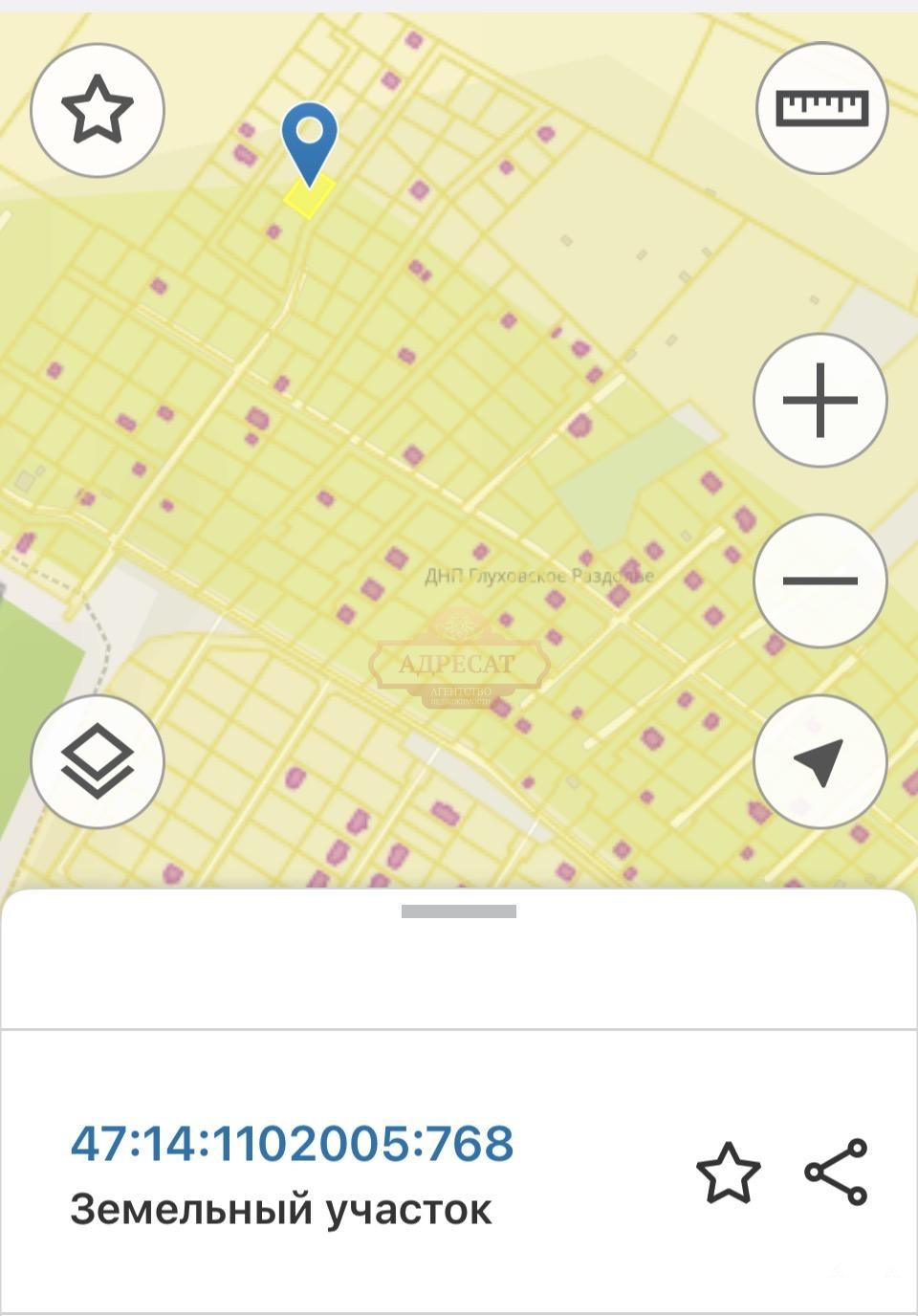Share this land plot
918x1316 pixels.
tap(836, 1173)
